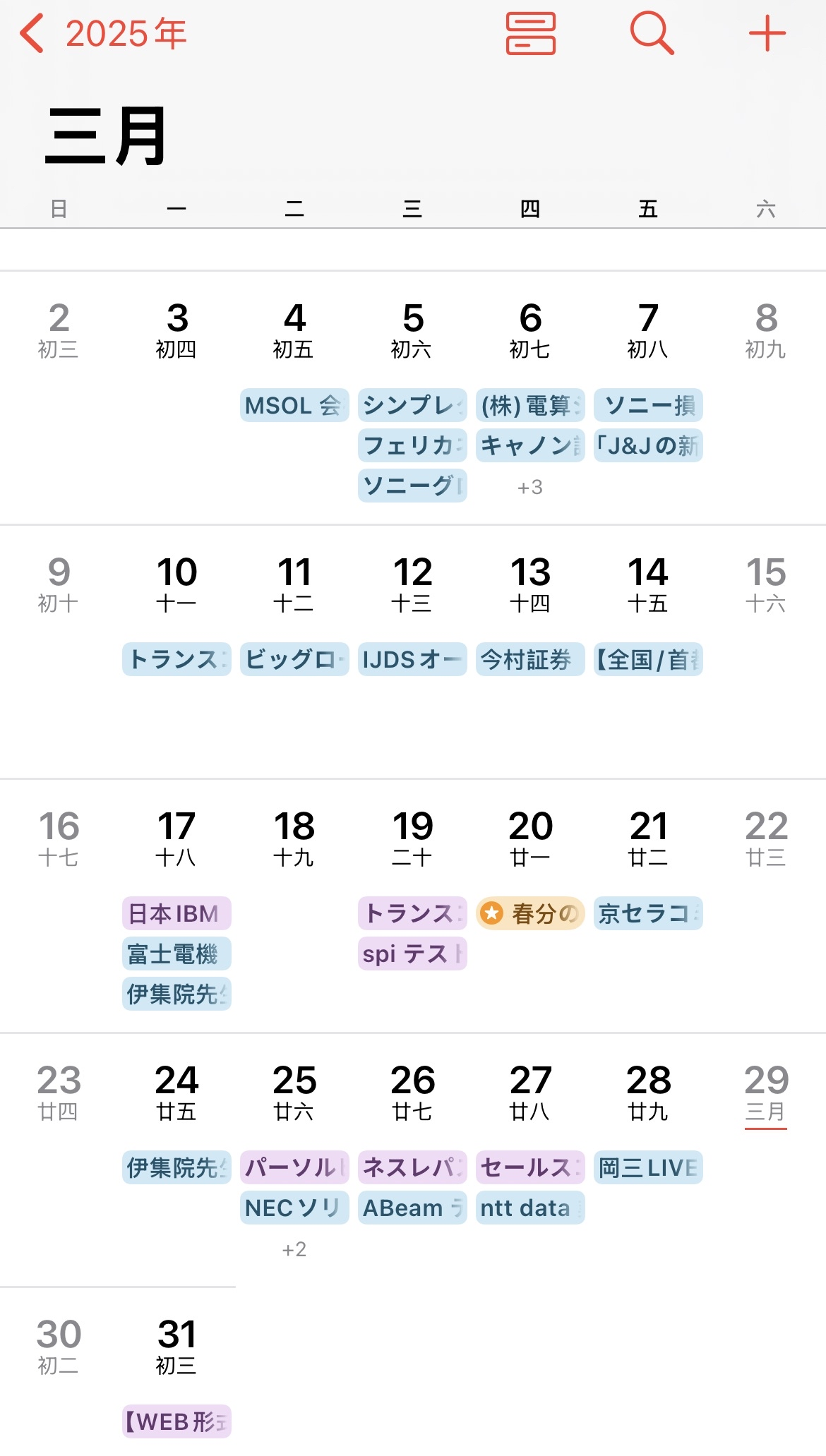
Task: Go back to the 2025年 year view
Action: point(103,34)
